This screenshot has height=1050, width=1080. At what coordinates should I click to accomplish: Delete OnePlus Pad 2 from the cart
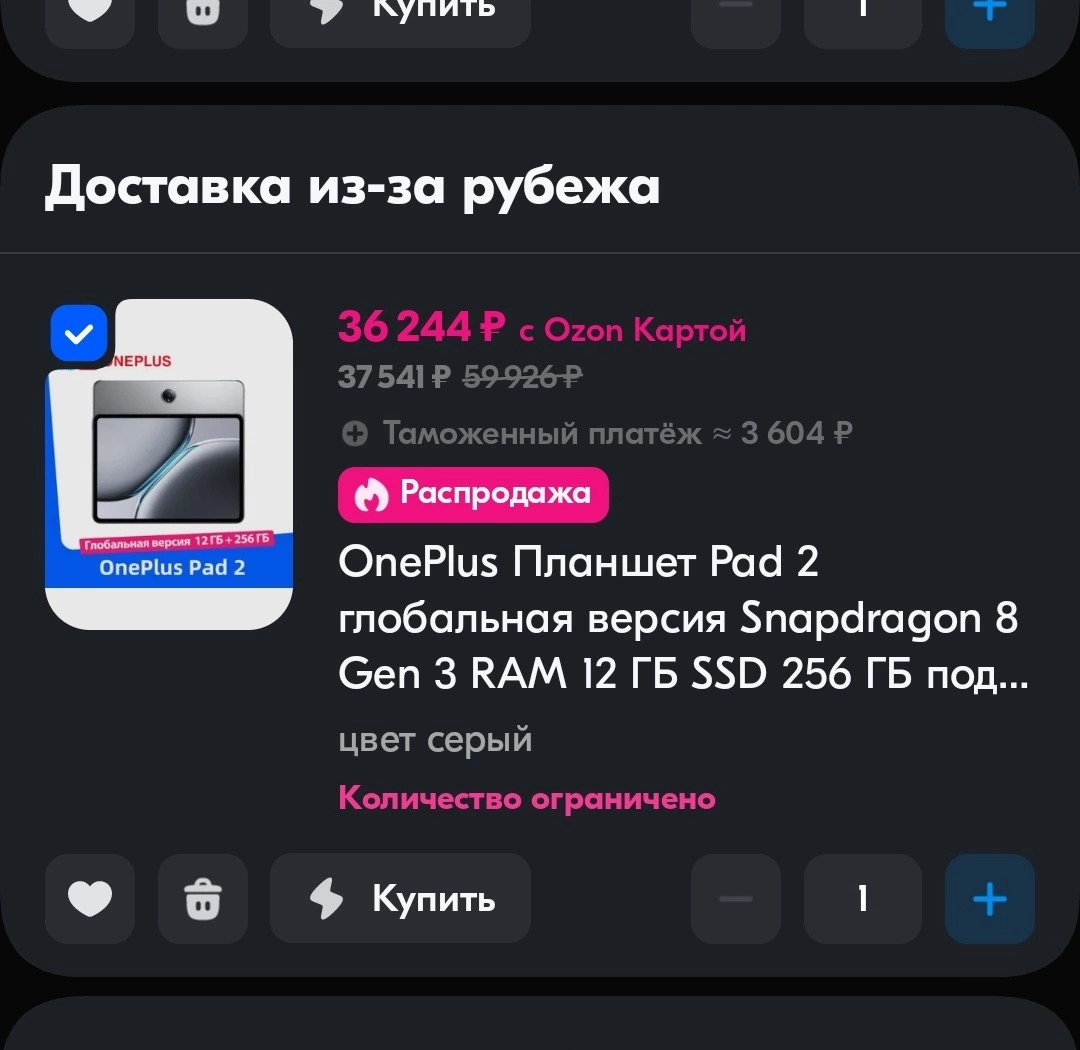[x=203, y=899]
